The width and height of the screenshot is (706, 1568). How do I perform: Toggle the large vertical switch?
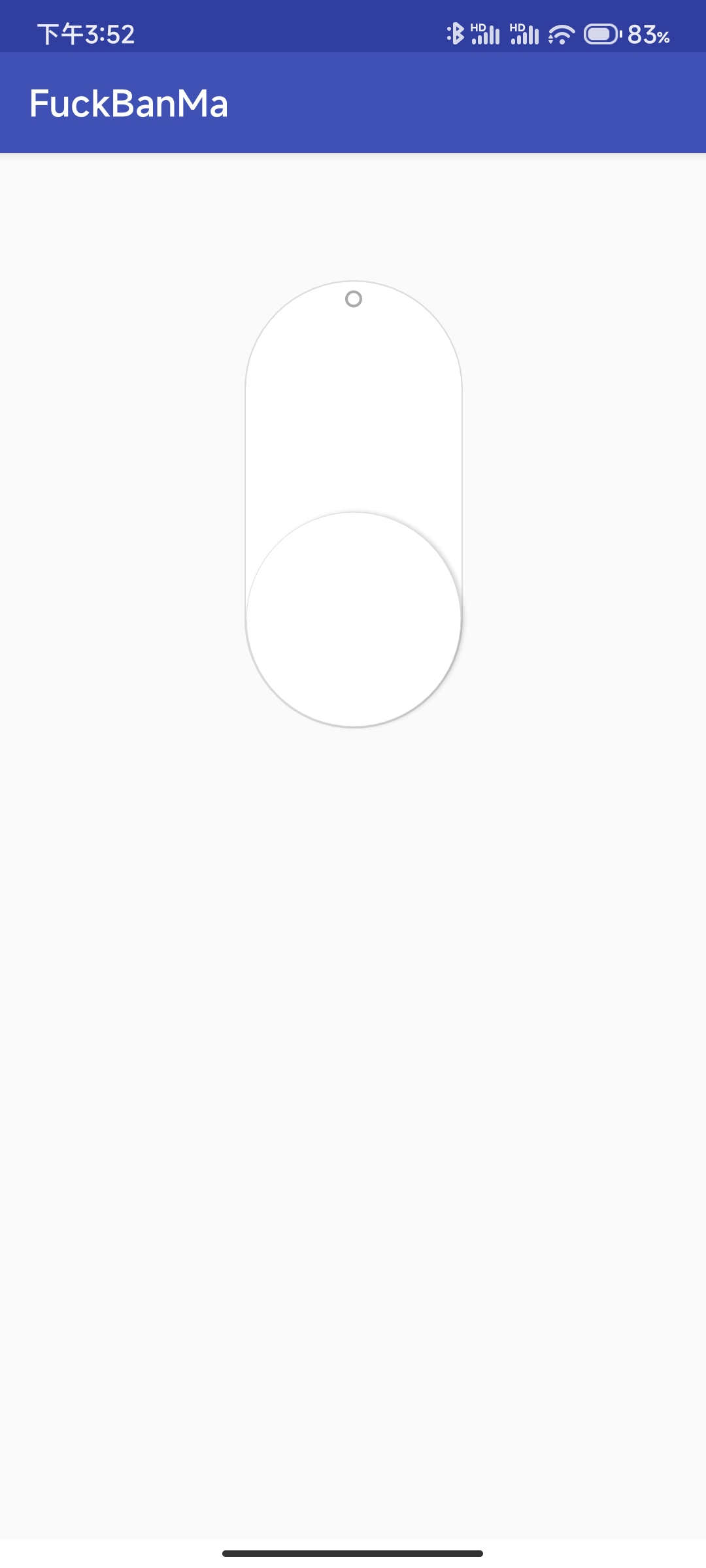point(354,503)
